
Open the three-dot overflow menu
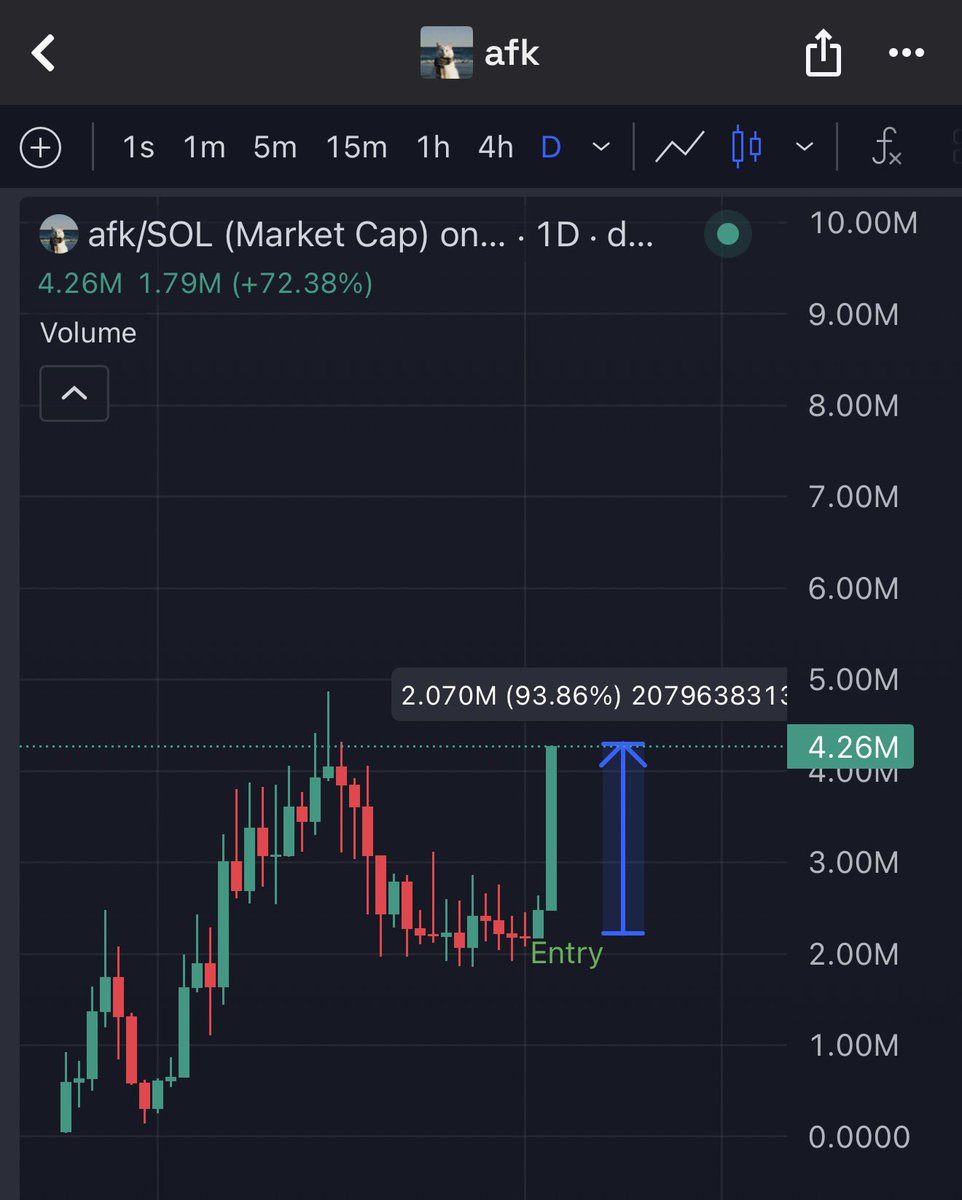(x=906, y=53)
